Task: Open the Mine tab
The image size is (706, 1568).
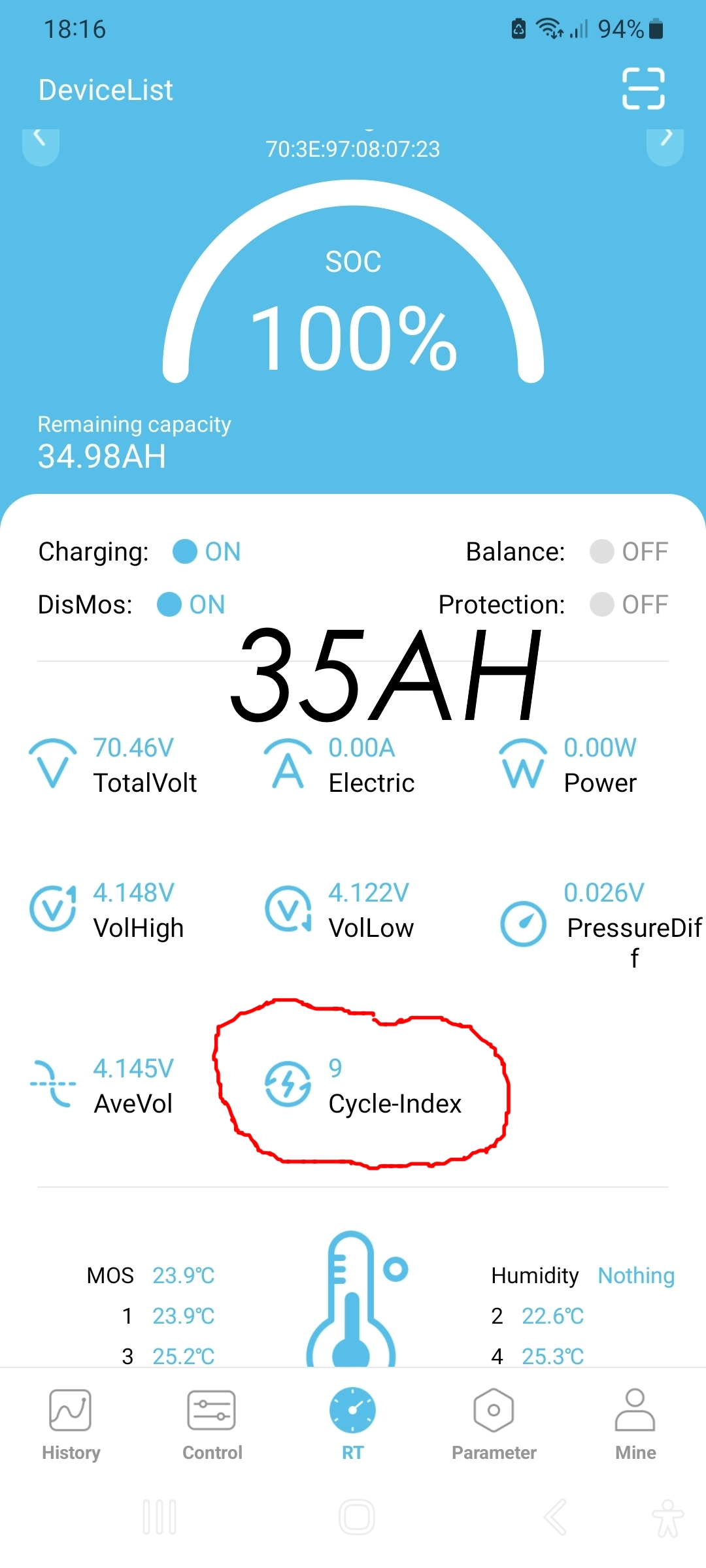Action: click(635, 1424)
